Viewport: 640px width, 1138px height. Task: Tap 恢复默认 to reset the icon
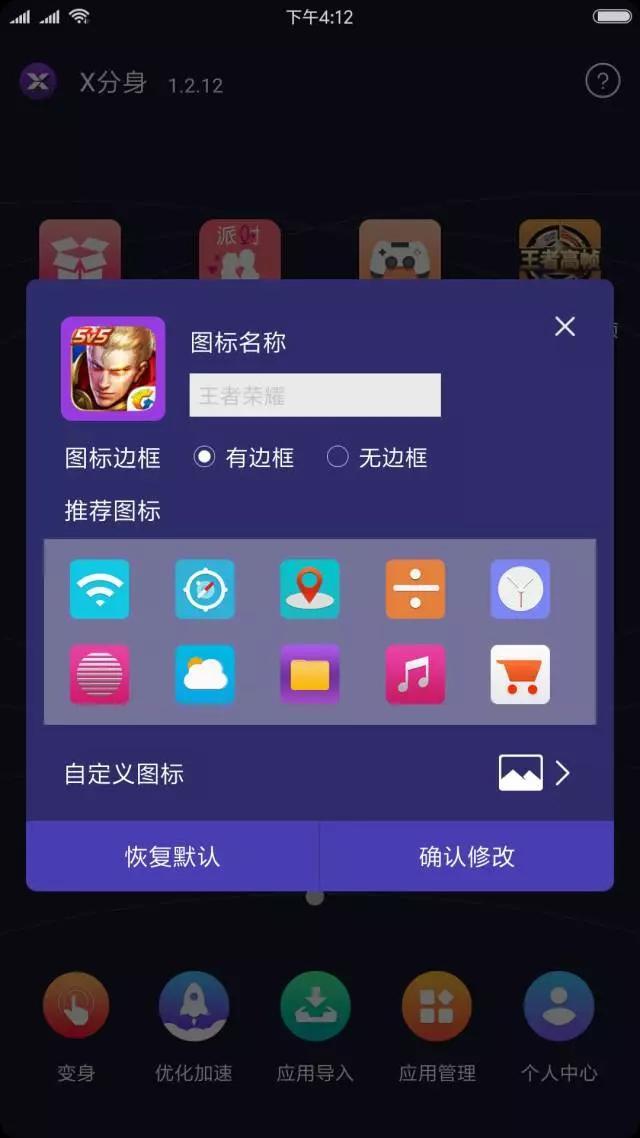pyautogui.click(x=172, y=856)
